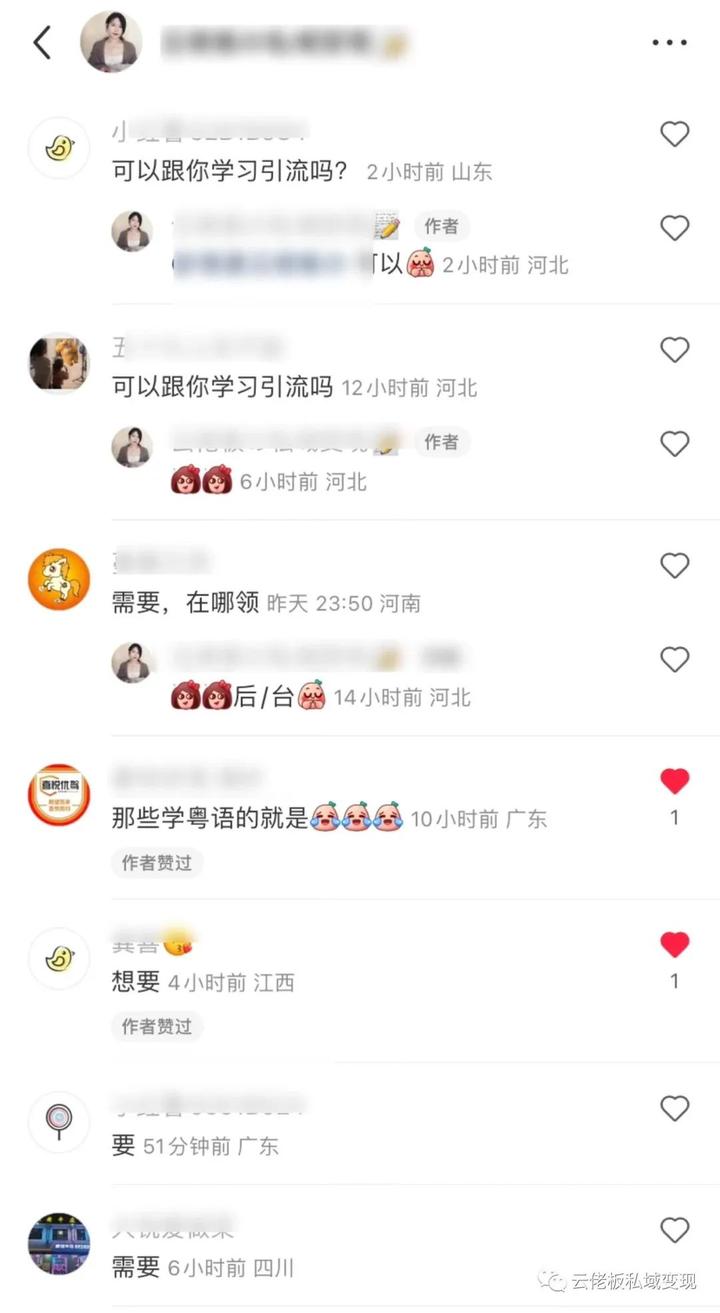Like the author's reply "后/台"
Screen dimensions: 720x1313
tap(675, 660)
